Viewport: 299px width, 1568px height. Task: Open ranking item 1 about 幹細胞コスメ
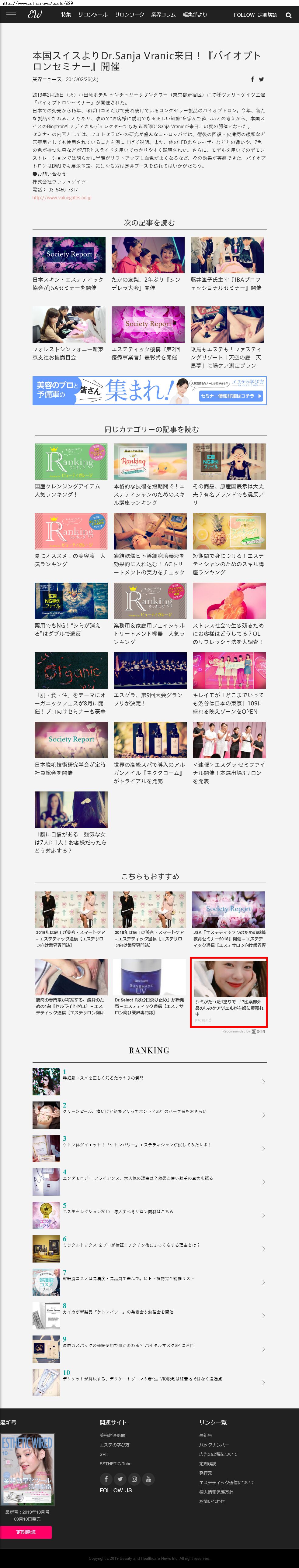pos(103,1078)
